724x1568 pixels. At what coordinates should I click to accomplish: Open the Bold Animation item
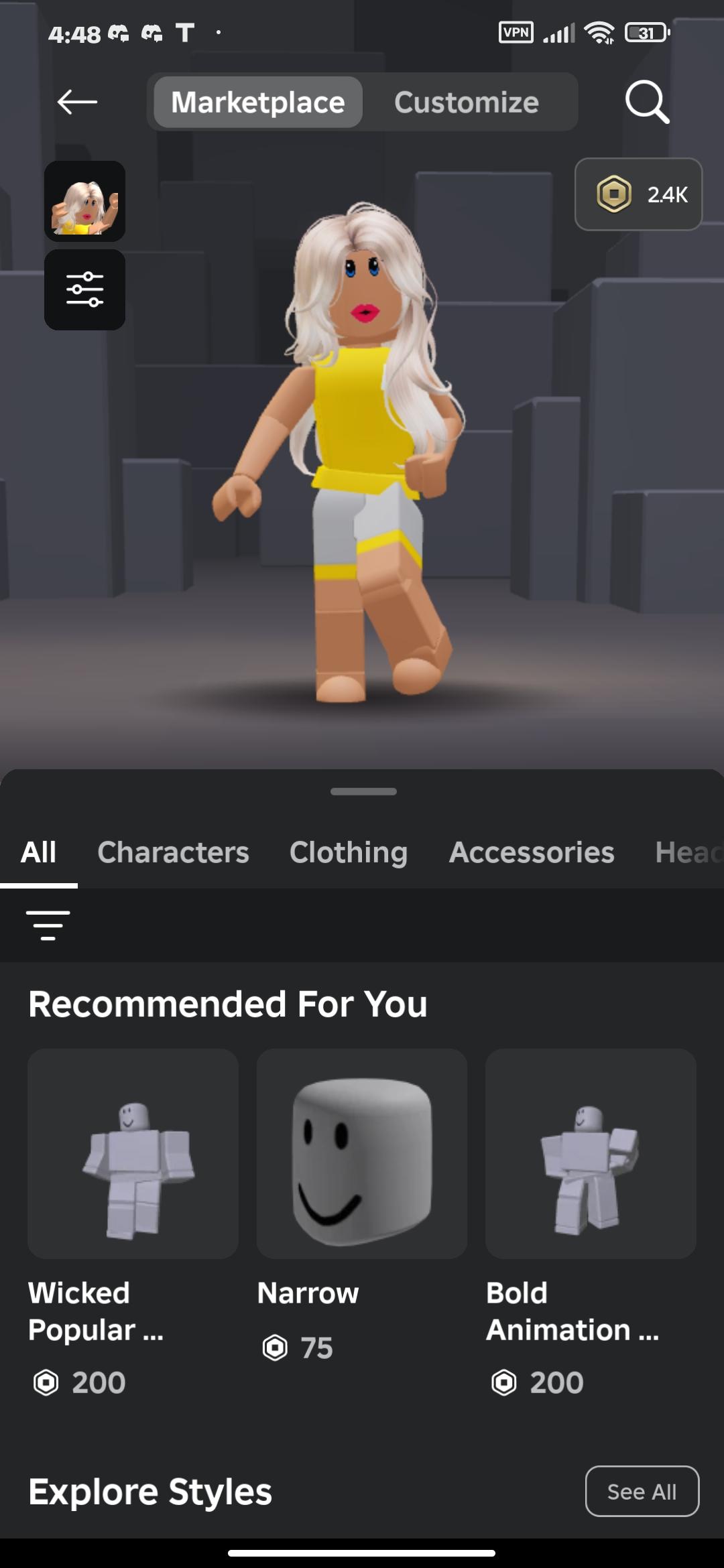tap(590, 1154)
